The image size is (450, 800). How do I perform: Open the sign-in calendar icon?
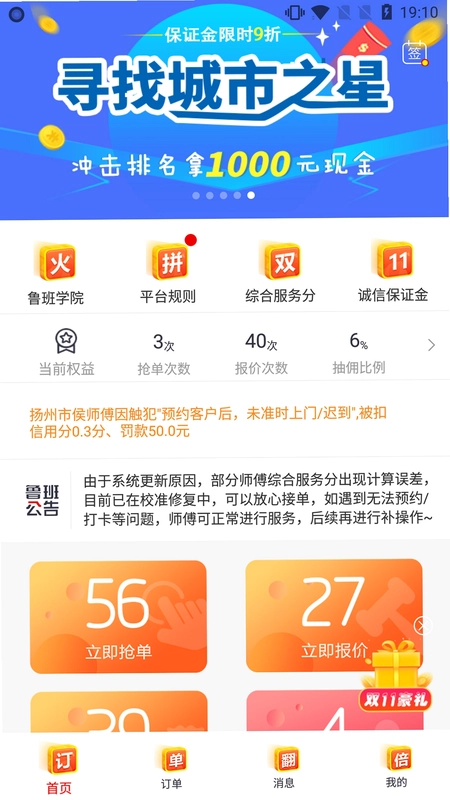pos(415,52)
